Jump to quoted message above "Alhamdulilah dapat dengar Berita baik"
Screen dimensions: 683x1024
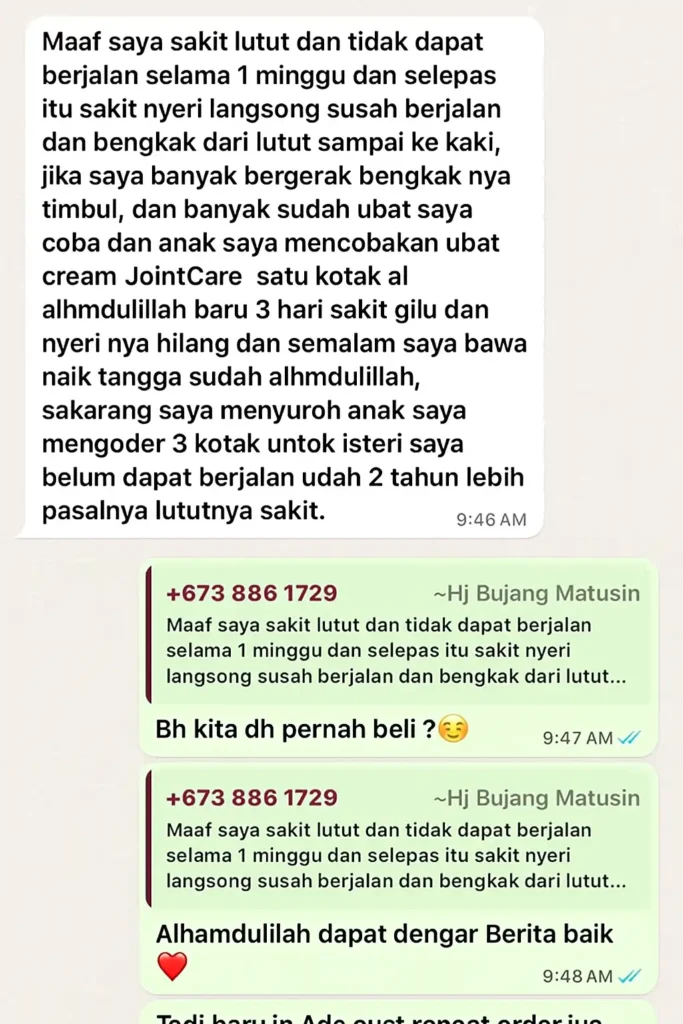398,841
